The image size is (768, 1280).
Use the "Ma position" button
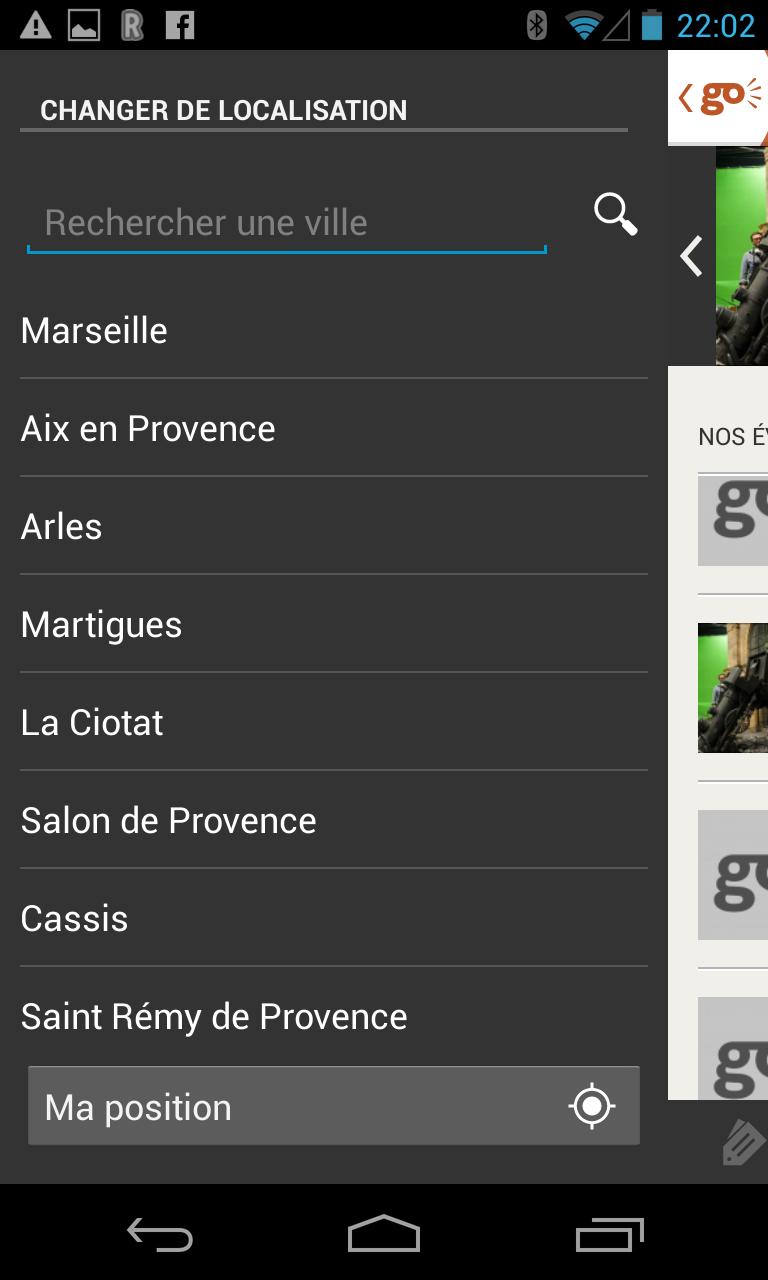(334, 1107)
